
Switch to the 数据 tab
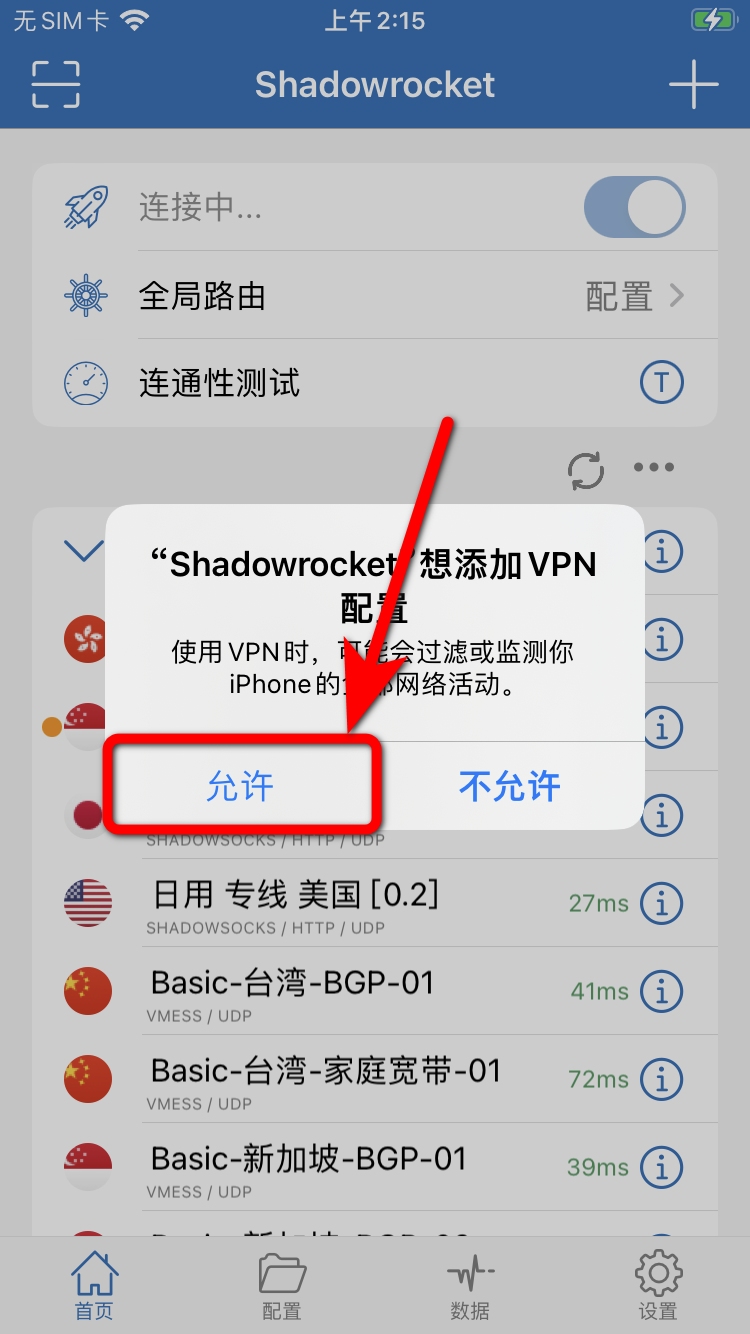tap(469, 1286)
